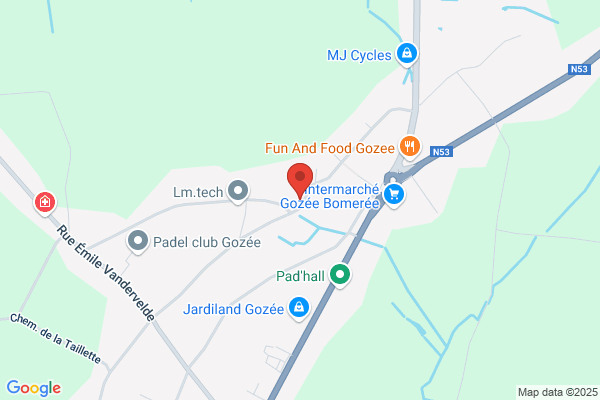
Task: Open the red medical marker near Rue Émile Vandervelde
Action: click(45, 203)
